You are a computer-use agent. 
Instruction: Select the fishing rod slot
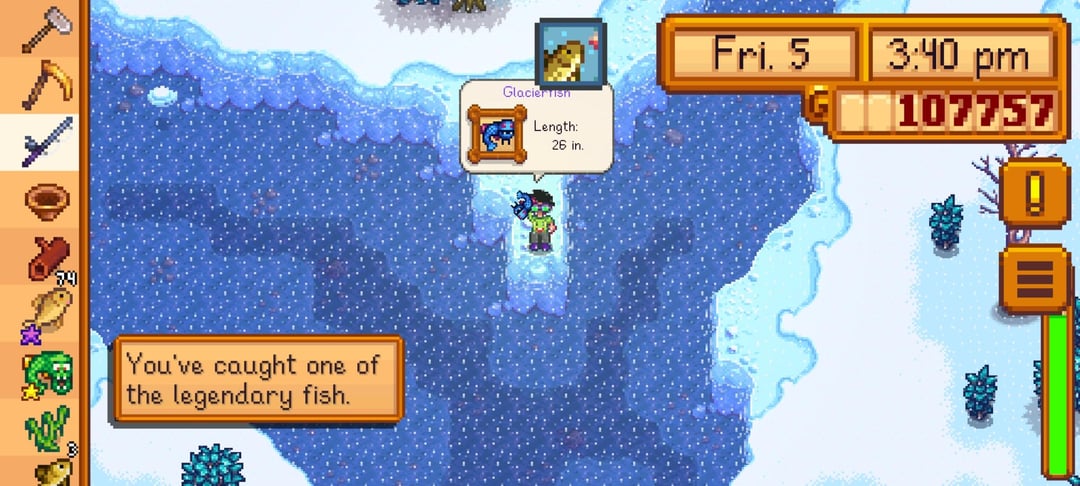click(x=45, y=142)
